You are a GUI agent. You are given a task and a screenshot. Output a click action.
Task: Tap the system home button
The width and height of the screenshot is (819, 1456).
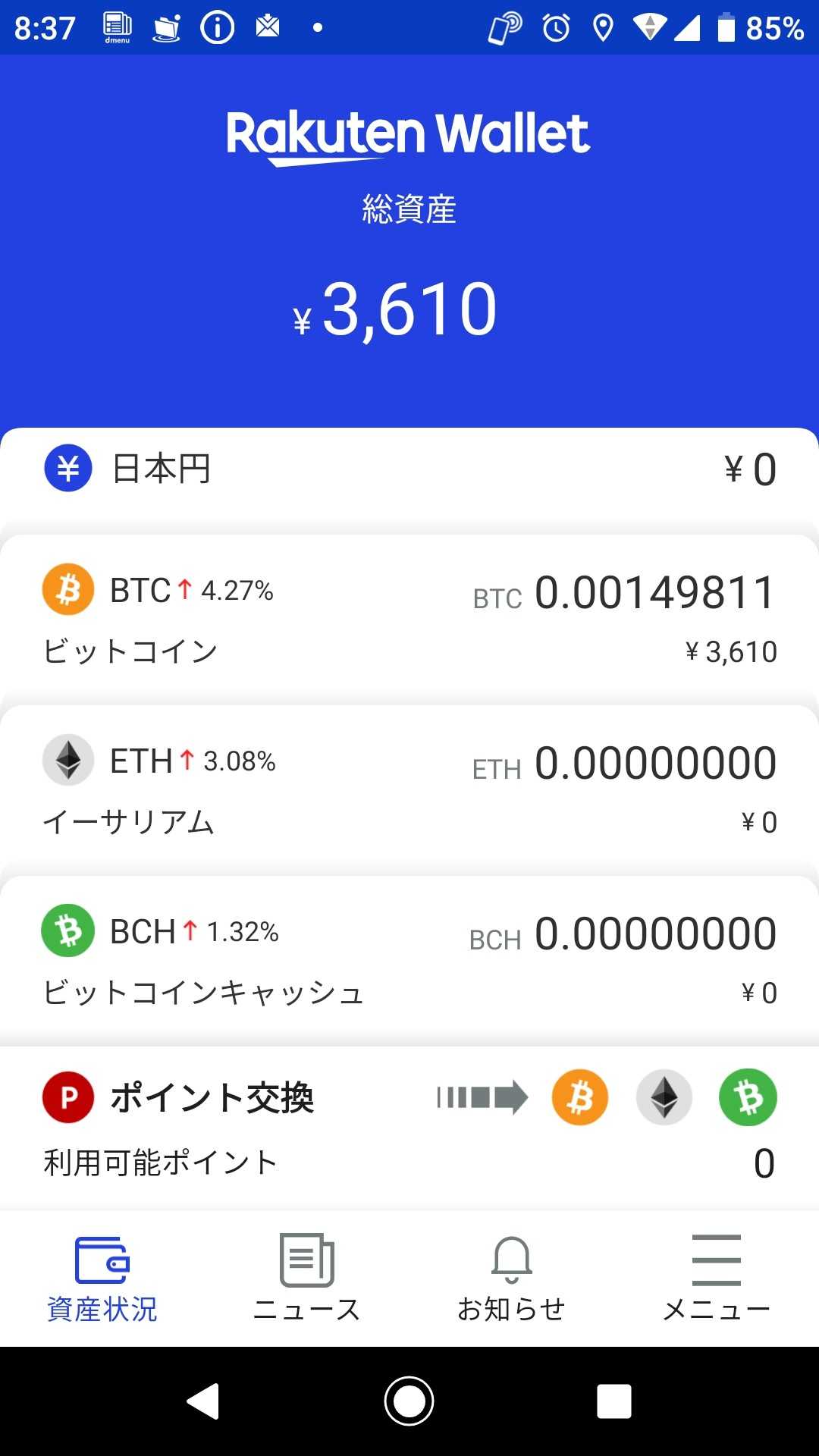(x=409, y=1401)
